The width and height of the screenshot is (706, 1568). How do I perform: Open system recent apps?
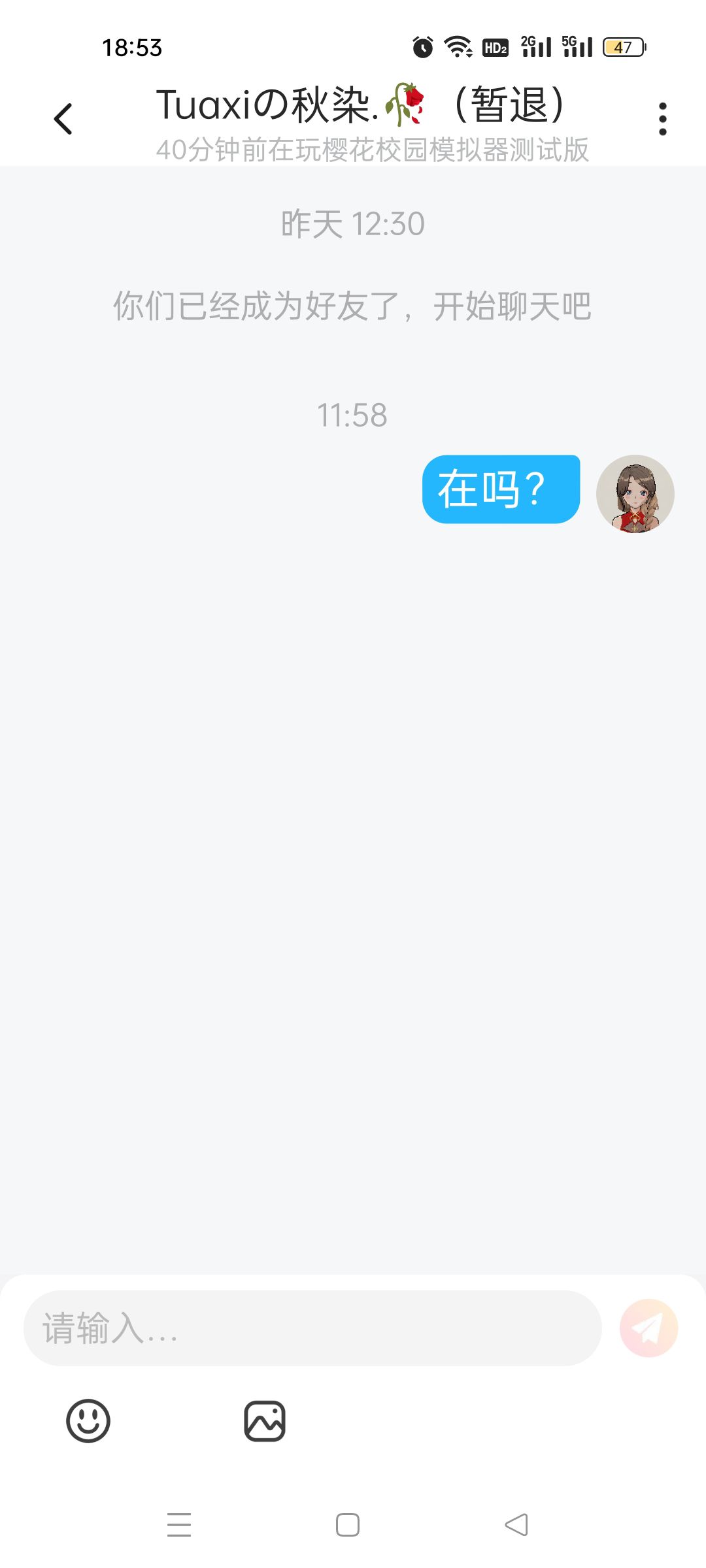pos(179,1524)
